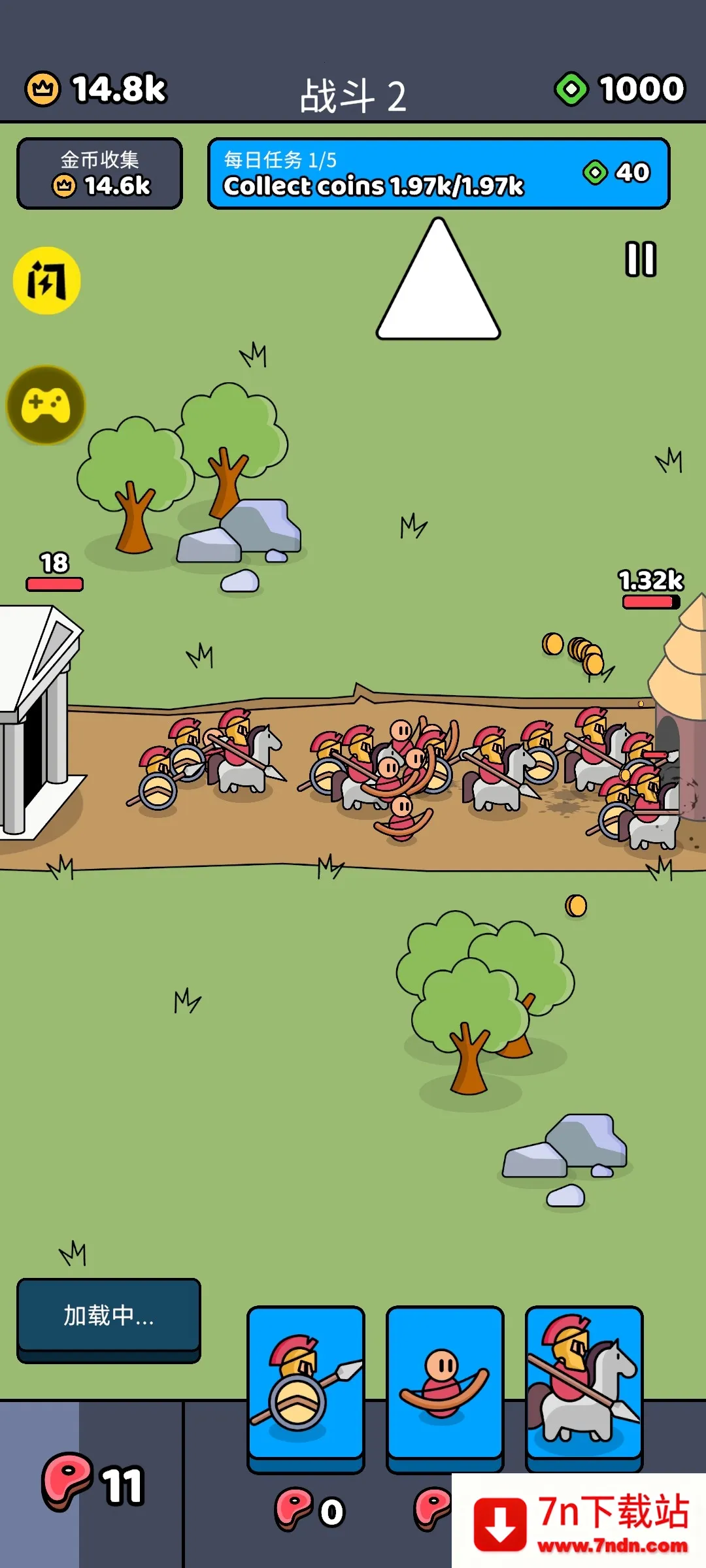706x1568 pixels.
Task: Deploy the spearman shield unit card
Action: click(x=305, y=1384)
